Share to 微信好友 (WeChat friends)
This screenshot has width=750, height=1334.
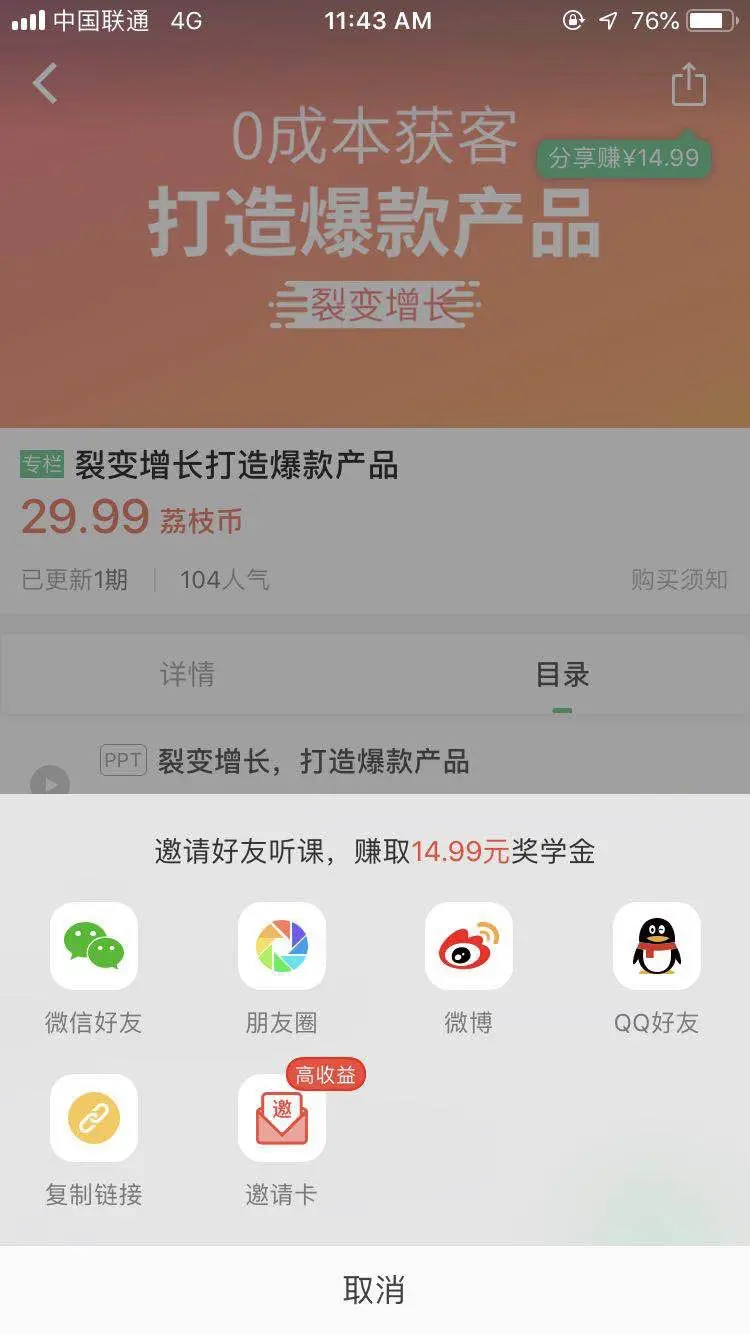click(x=94, y=946)
